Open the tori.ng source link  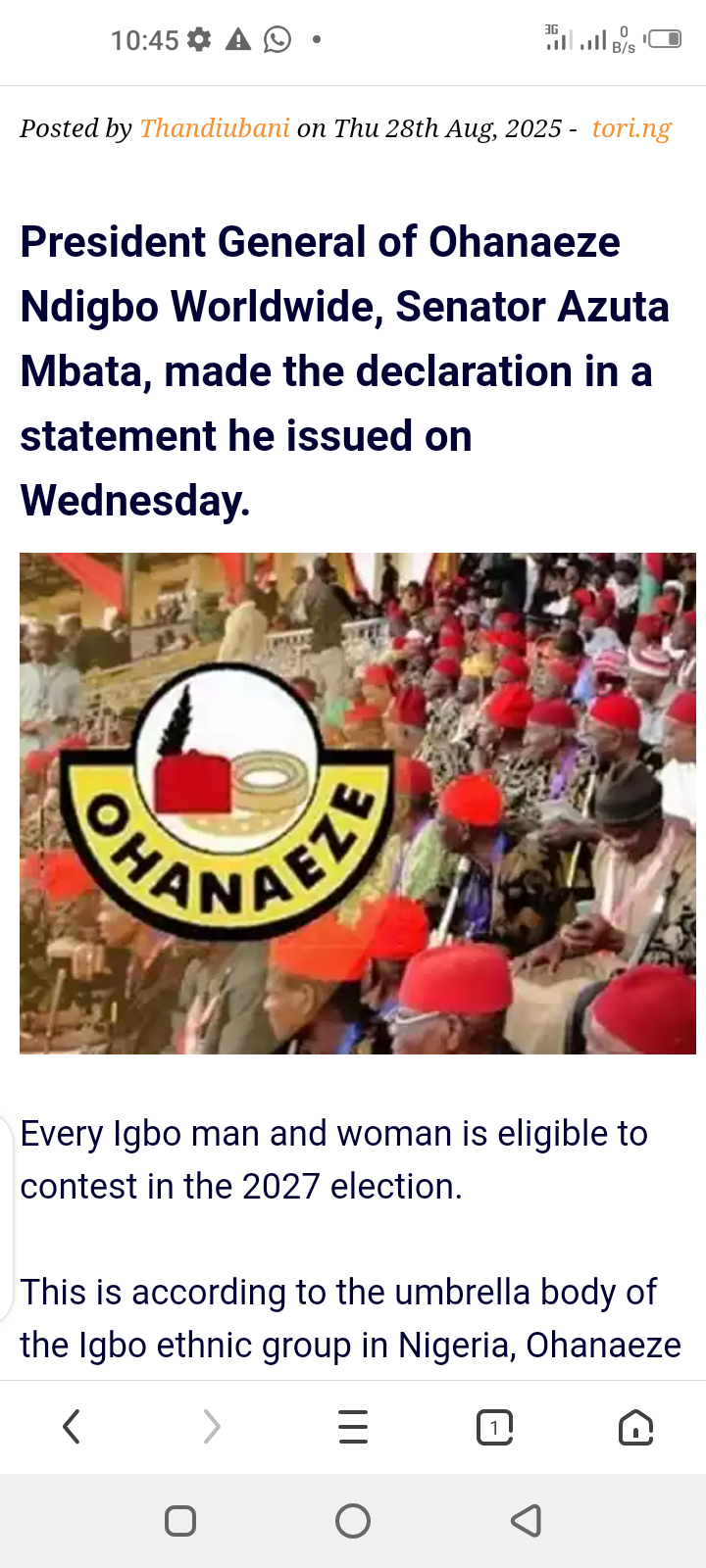(631, 128)
